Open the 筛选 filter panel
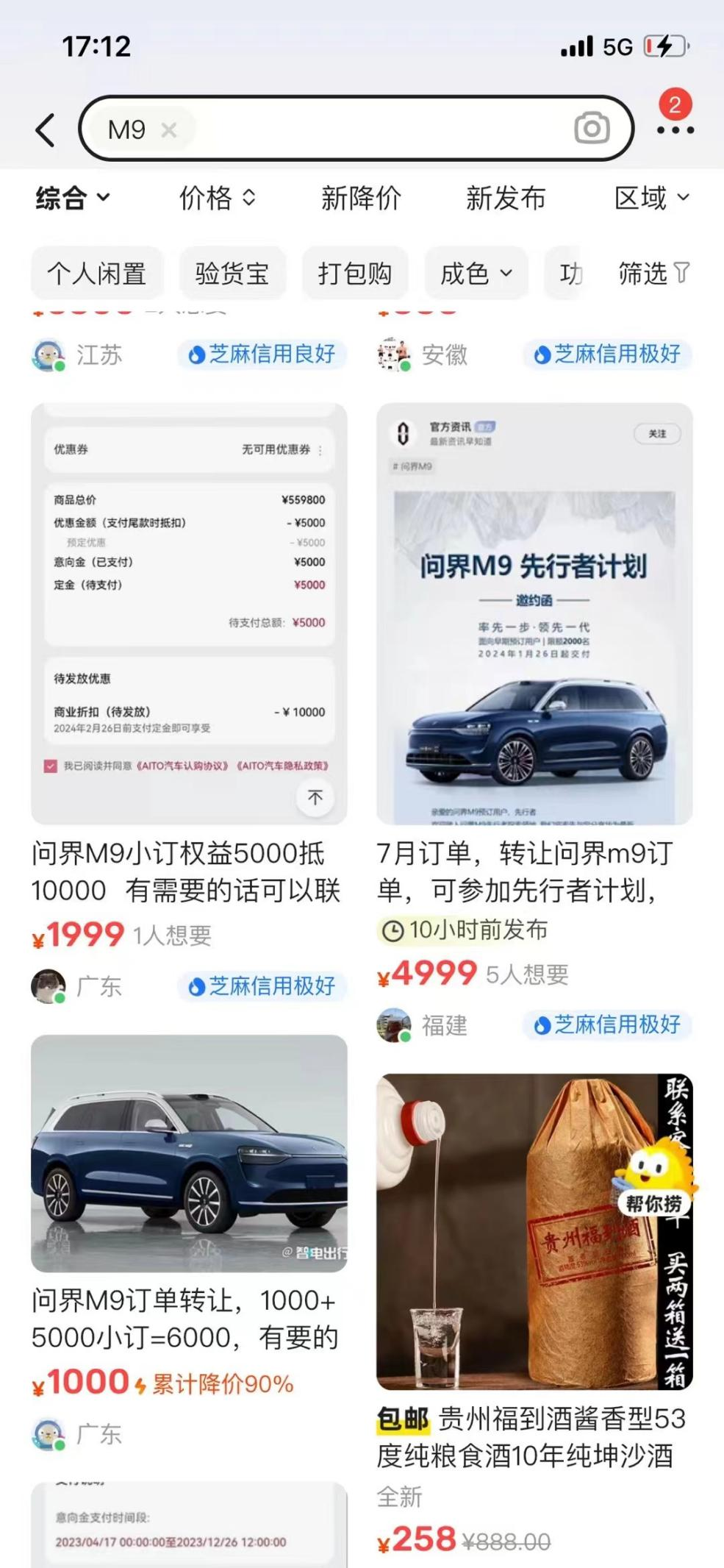This screenshot has height=1568, width=724. [653, 274]
